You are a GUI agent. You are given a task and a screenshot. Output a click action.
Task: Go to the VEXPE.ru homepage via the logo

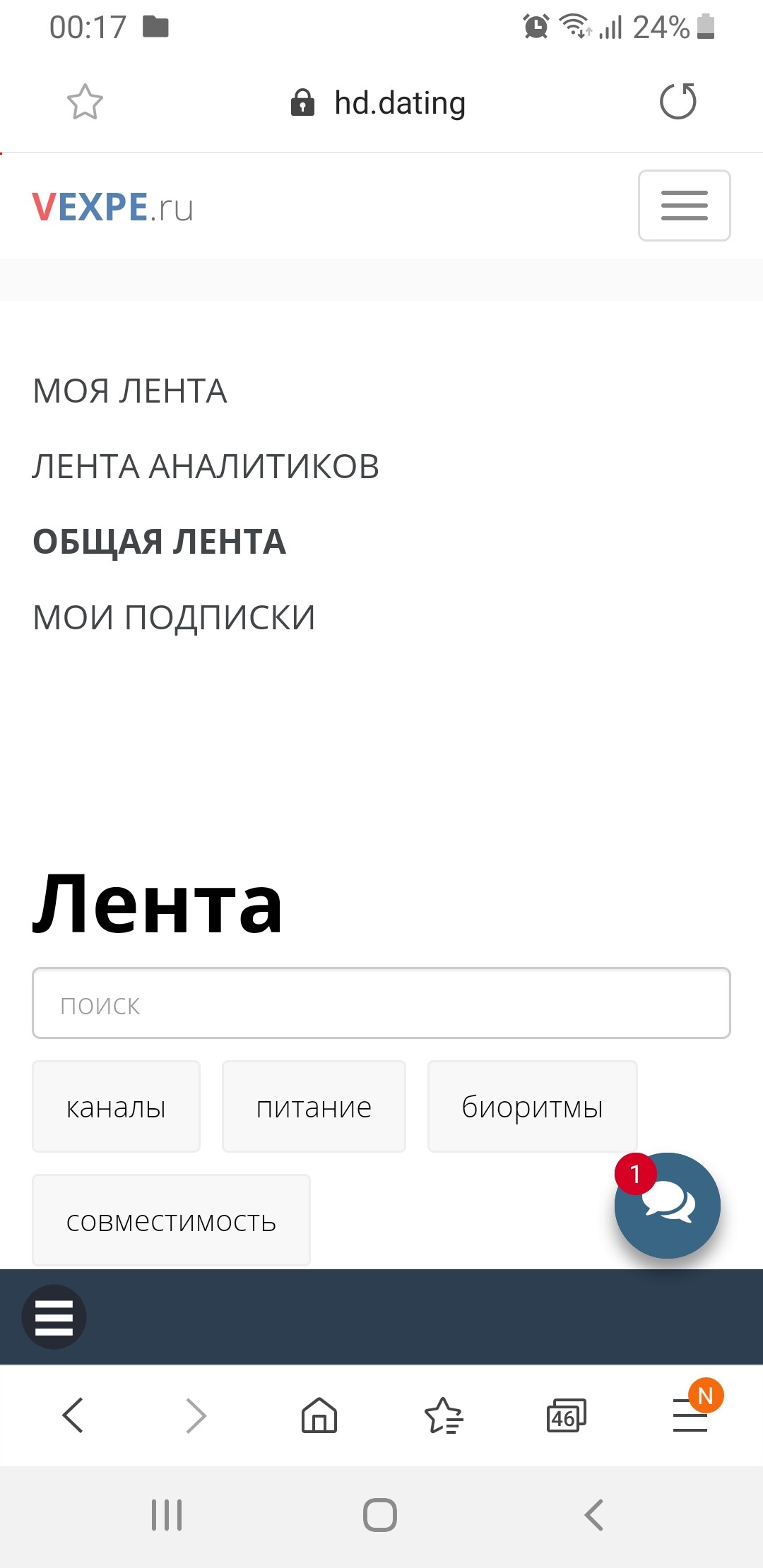coord(112,208)
